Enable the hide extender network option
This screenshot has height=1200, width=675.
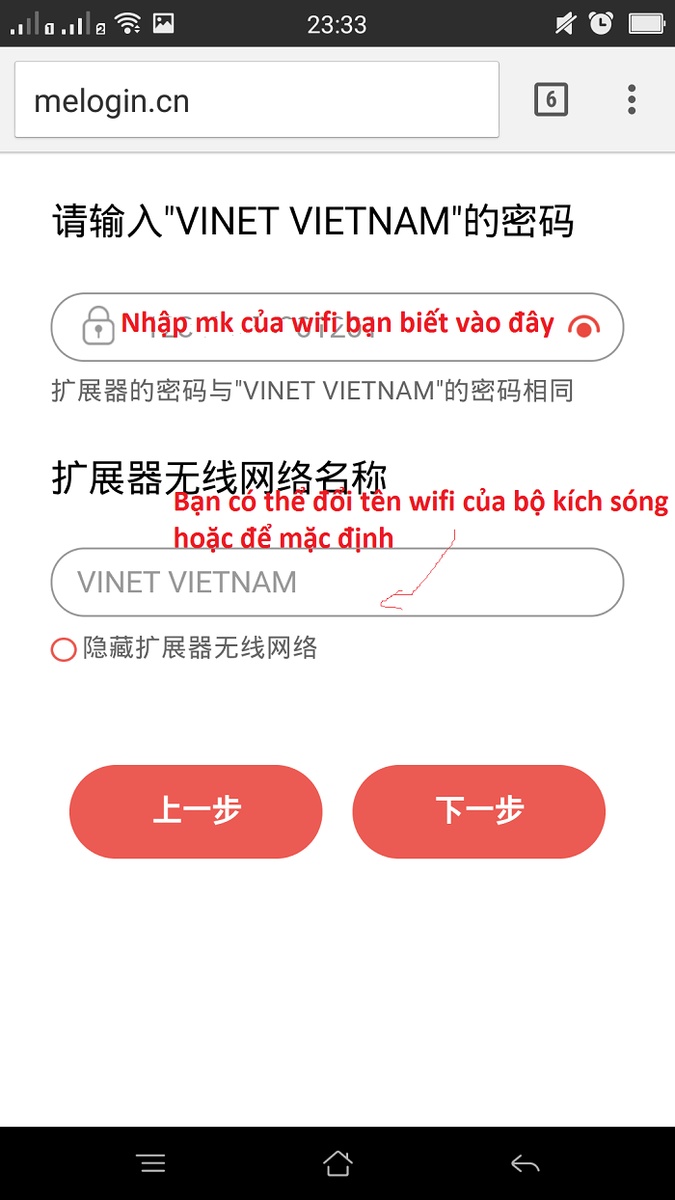pos(63,650)
